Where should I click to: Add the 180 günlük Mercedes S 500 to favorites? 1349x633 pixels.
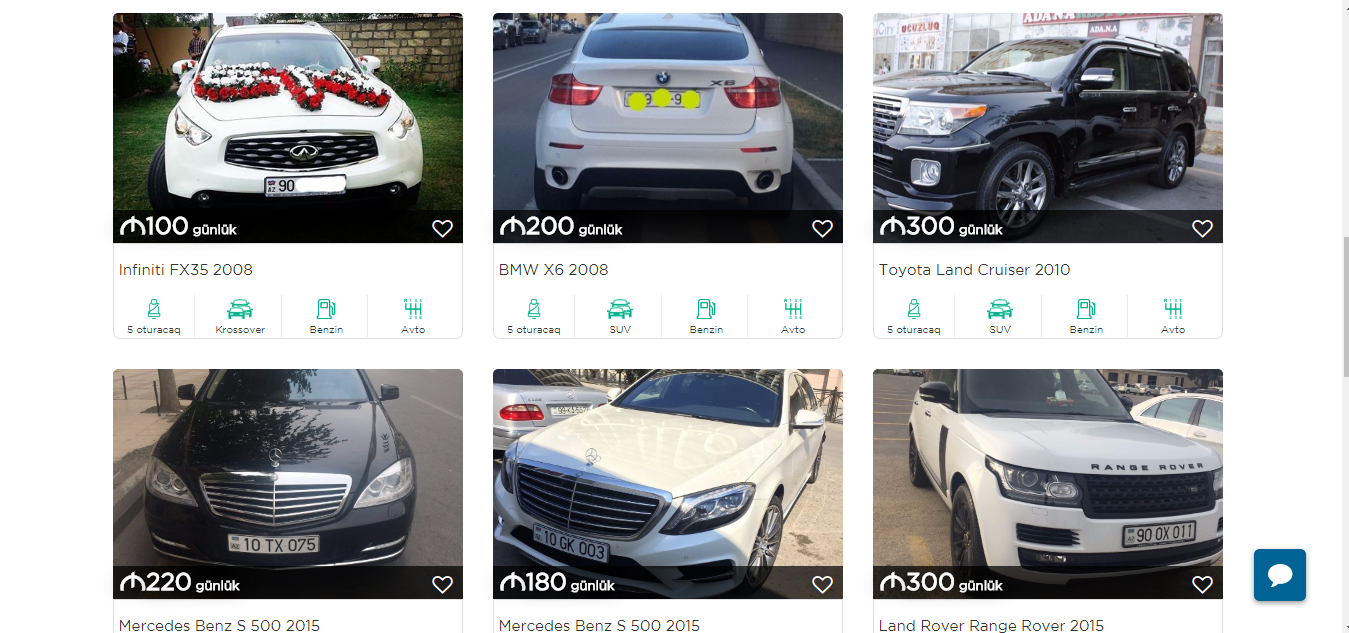point(822,585)
